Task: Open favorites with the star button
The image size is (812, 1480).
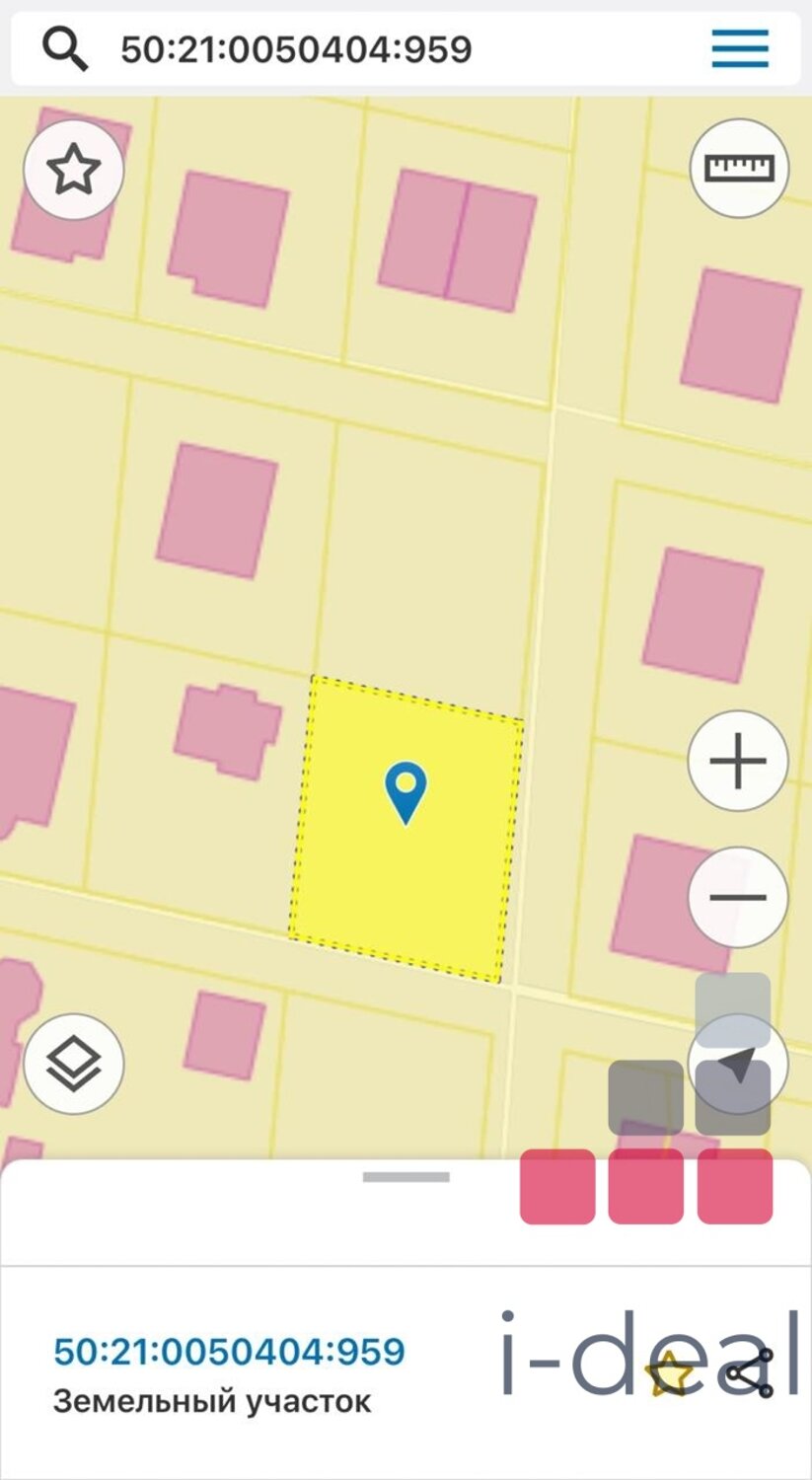Action: [x=74, y=171]
